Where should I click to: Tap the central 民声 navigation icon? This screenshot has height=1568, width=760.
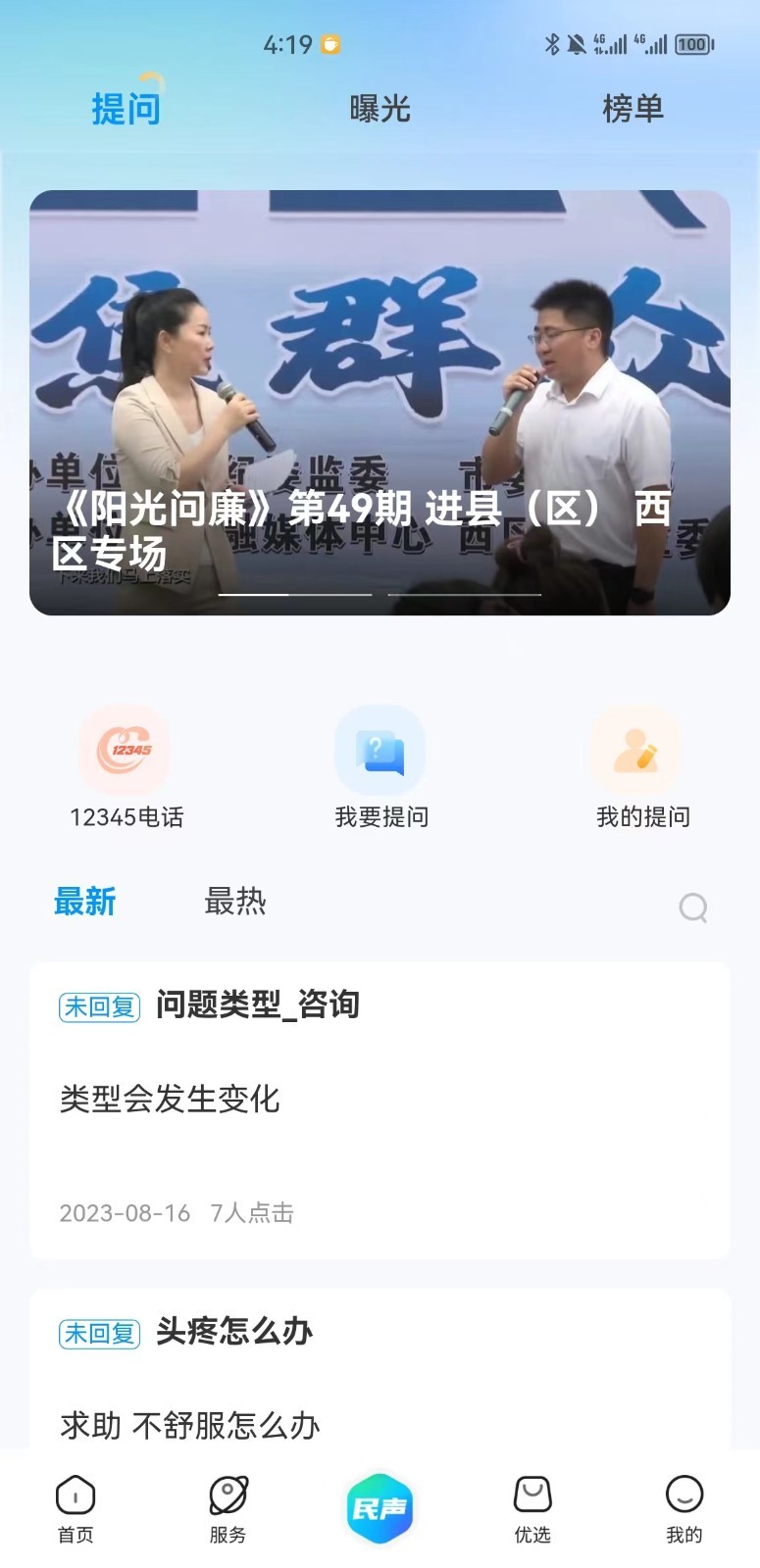click(x=380, y=1506)
